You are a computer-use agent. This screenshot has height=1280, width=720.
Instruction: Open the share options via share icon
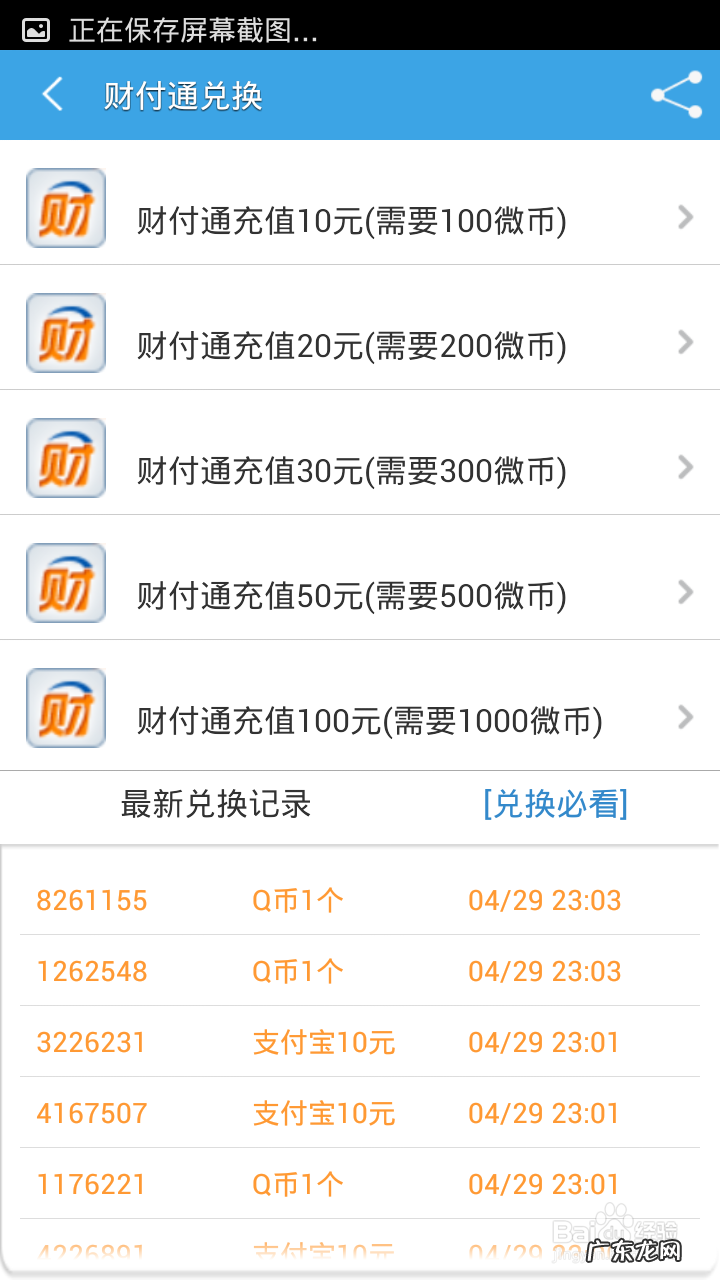675,95
